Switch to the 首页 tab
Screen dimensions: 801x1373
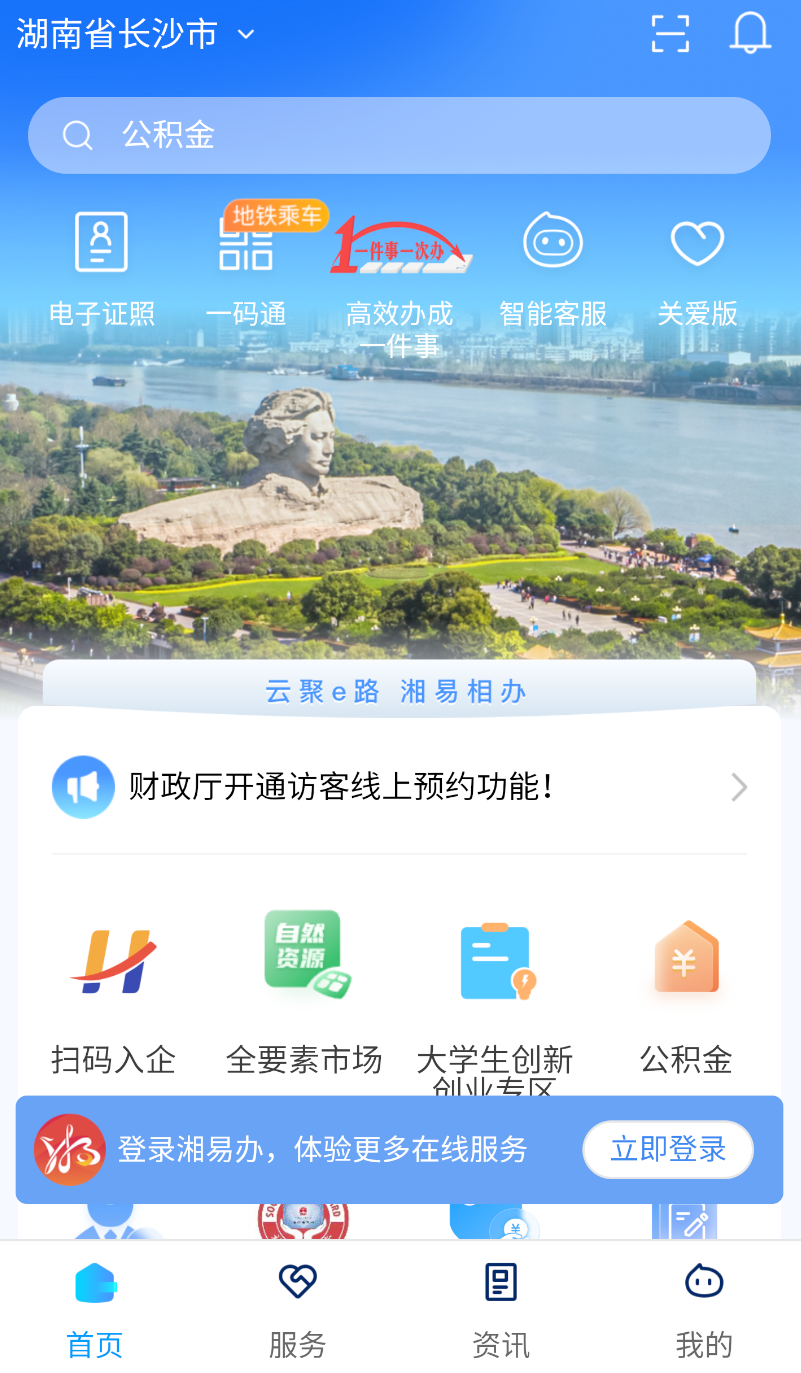[95, 1309]
